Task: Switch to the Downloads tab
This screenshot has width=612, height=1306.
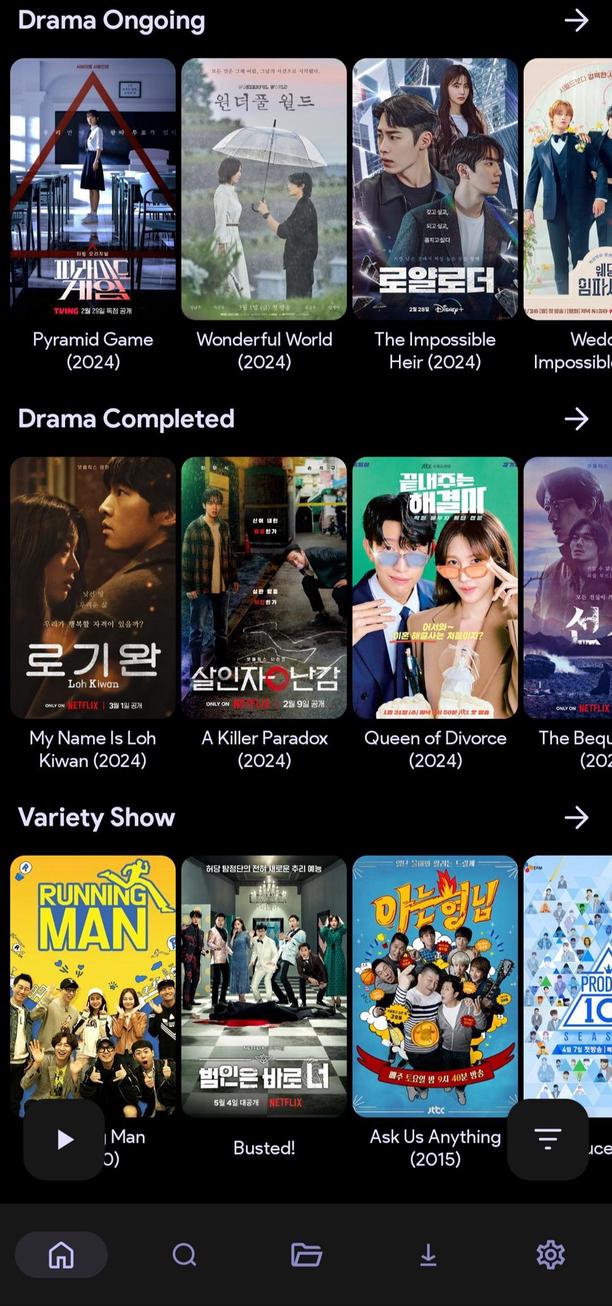Action: [x=428, y=1254]
